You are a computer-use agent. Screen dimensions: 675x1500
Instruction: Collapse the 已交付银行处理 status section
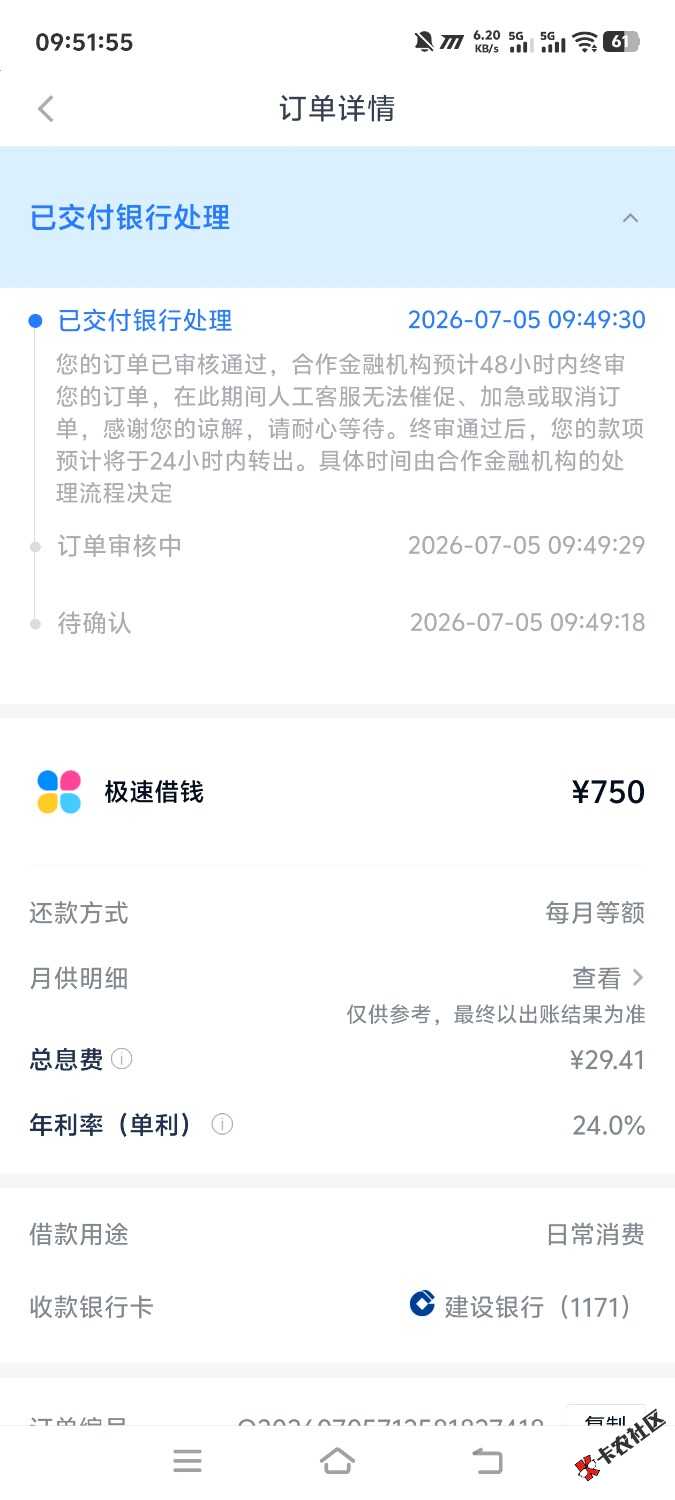click(630, 218)
